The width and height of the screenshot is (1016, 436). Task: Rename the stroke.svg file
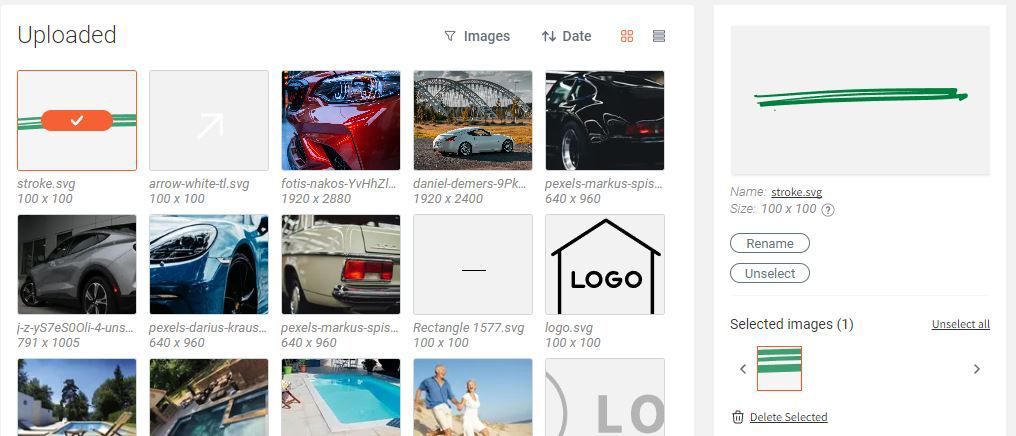click(x=770, y=244)
